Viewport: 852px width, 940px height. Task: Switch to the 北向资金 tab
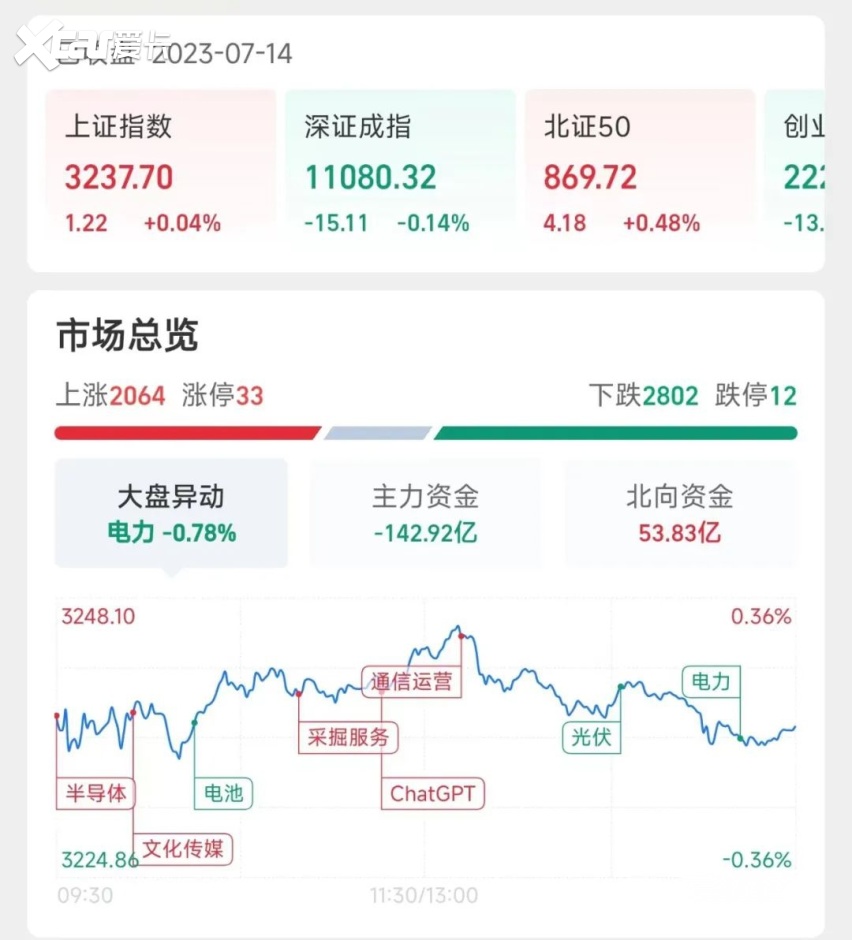(680, 513)
